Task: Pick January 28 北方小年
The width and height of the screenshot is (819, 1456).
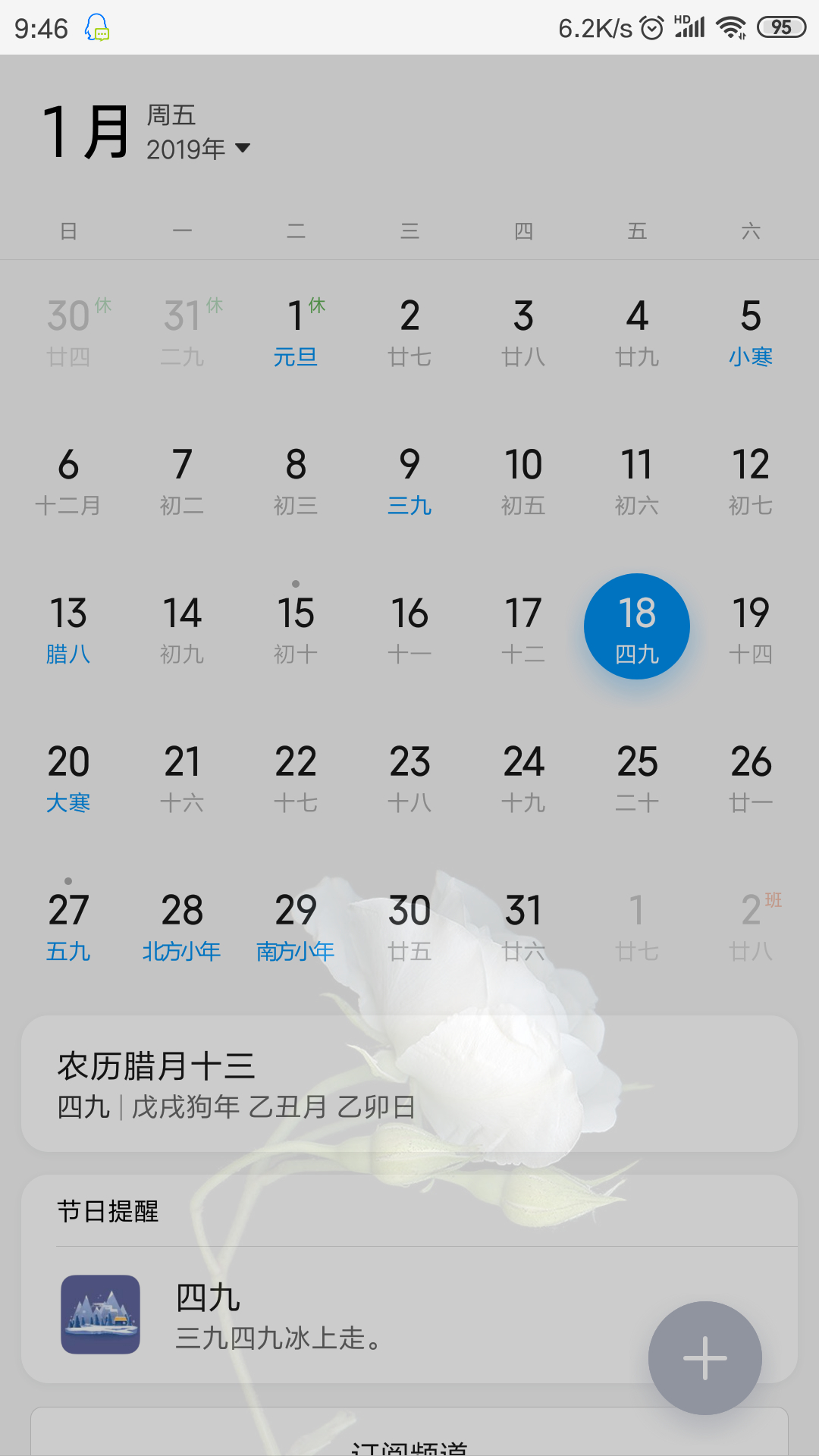Action: click(x=182, y=927)
